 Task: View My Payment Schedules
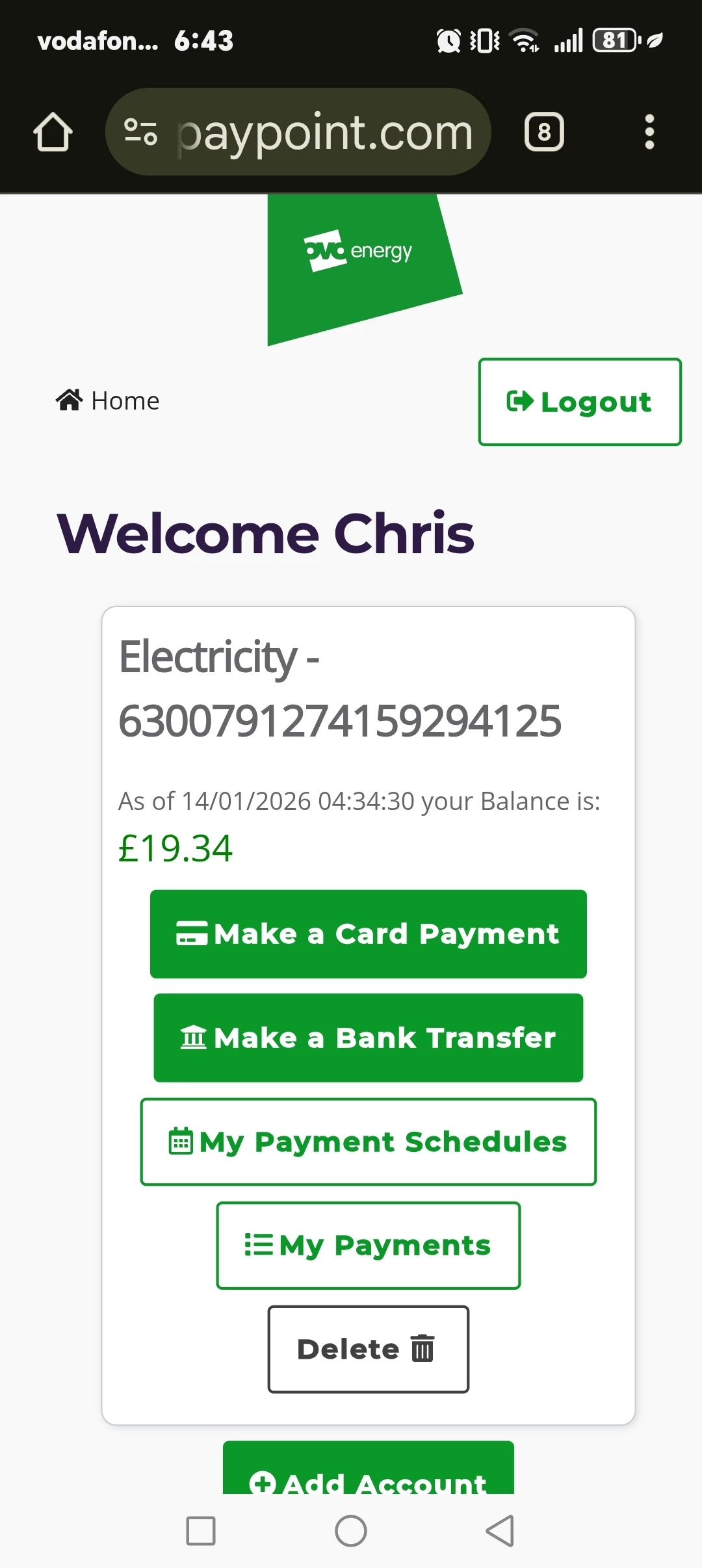point(368,1142)
